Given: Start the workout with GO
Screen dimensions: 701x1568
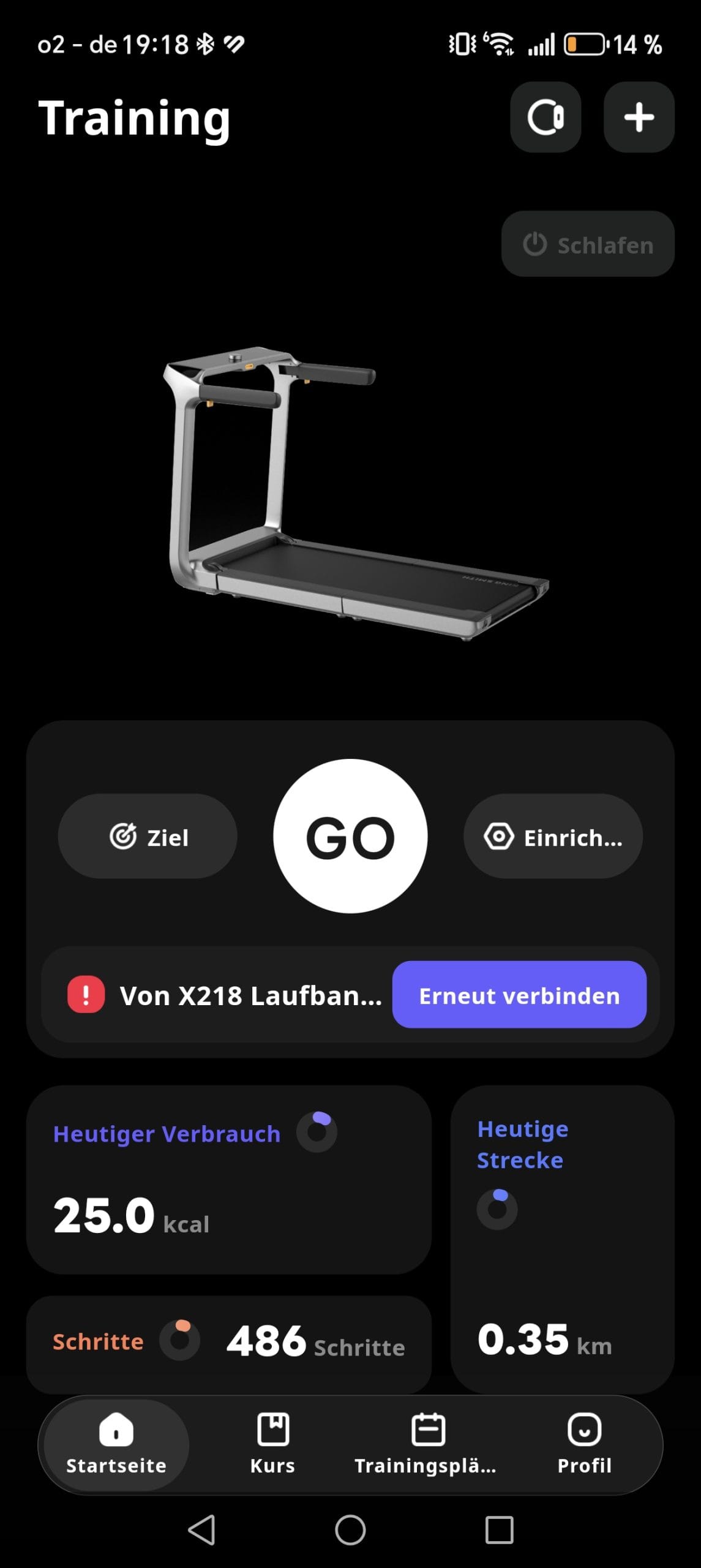Looking at the screenshot, I should (350, 836).
